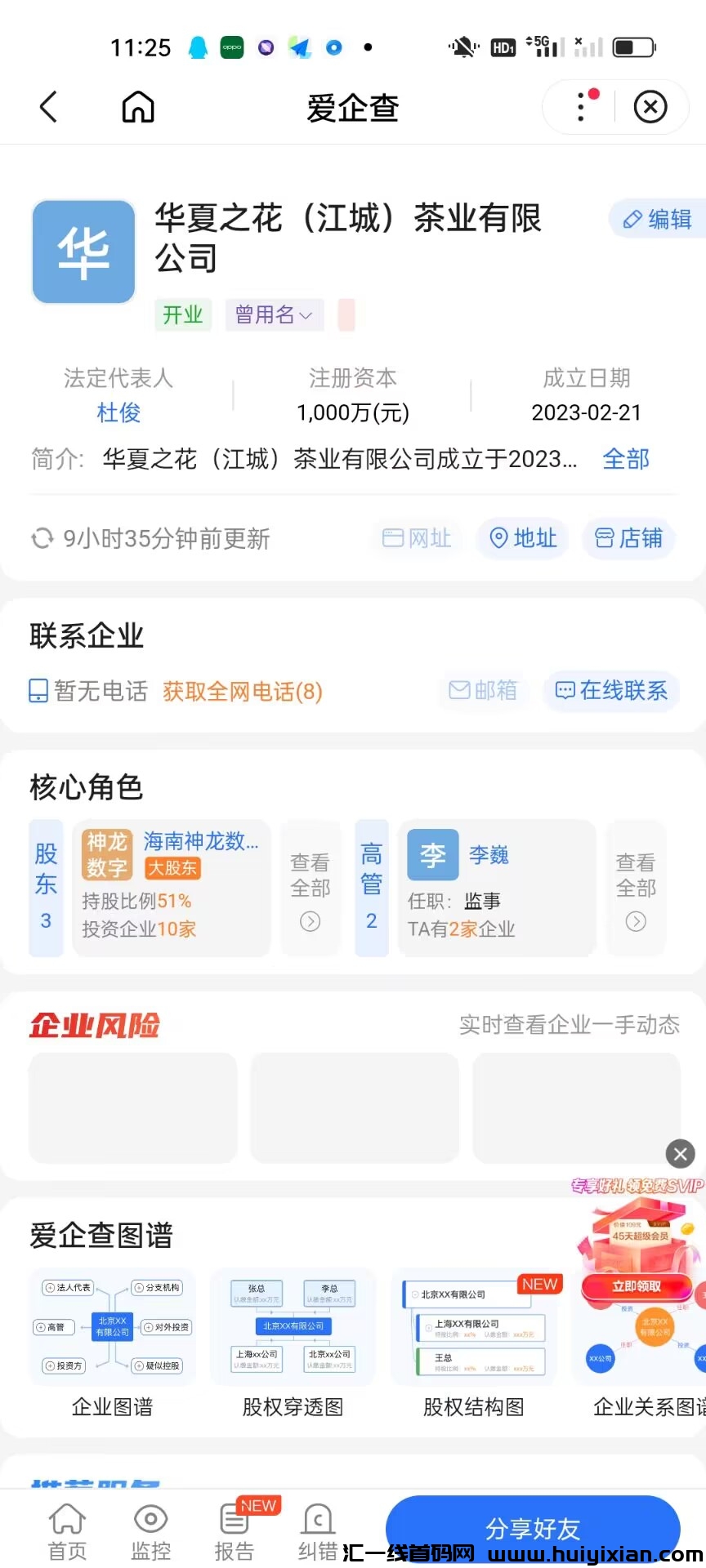
Task: Open the 地址 location icon
Action: pyautogui.click(x=522, y=538)
